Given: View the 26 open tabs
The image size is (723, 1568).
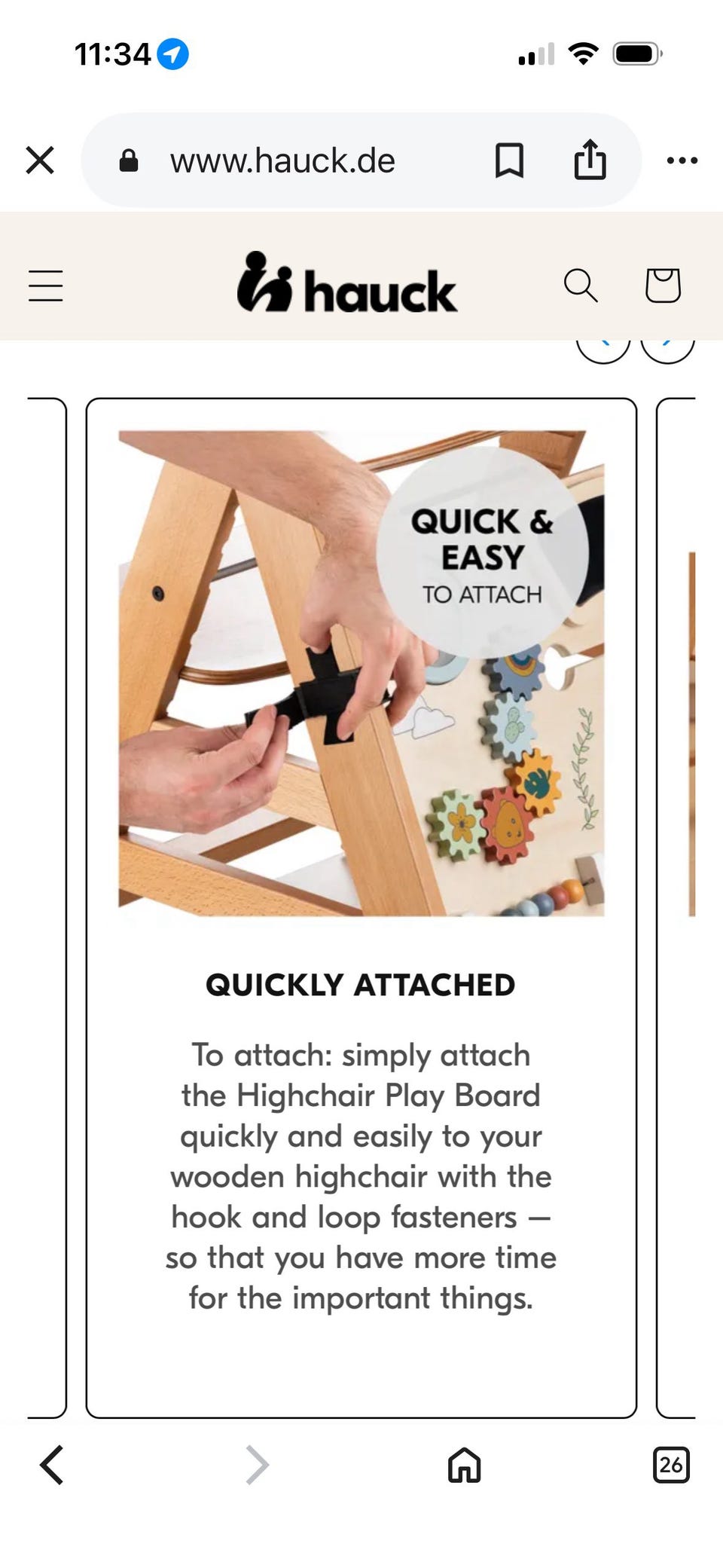Looking at the screenshot, I should (670, 1465).
